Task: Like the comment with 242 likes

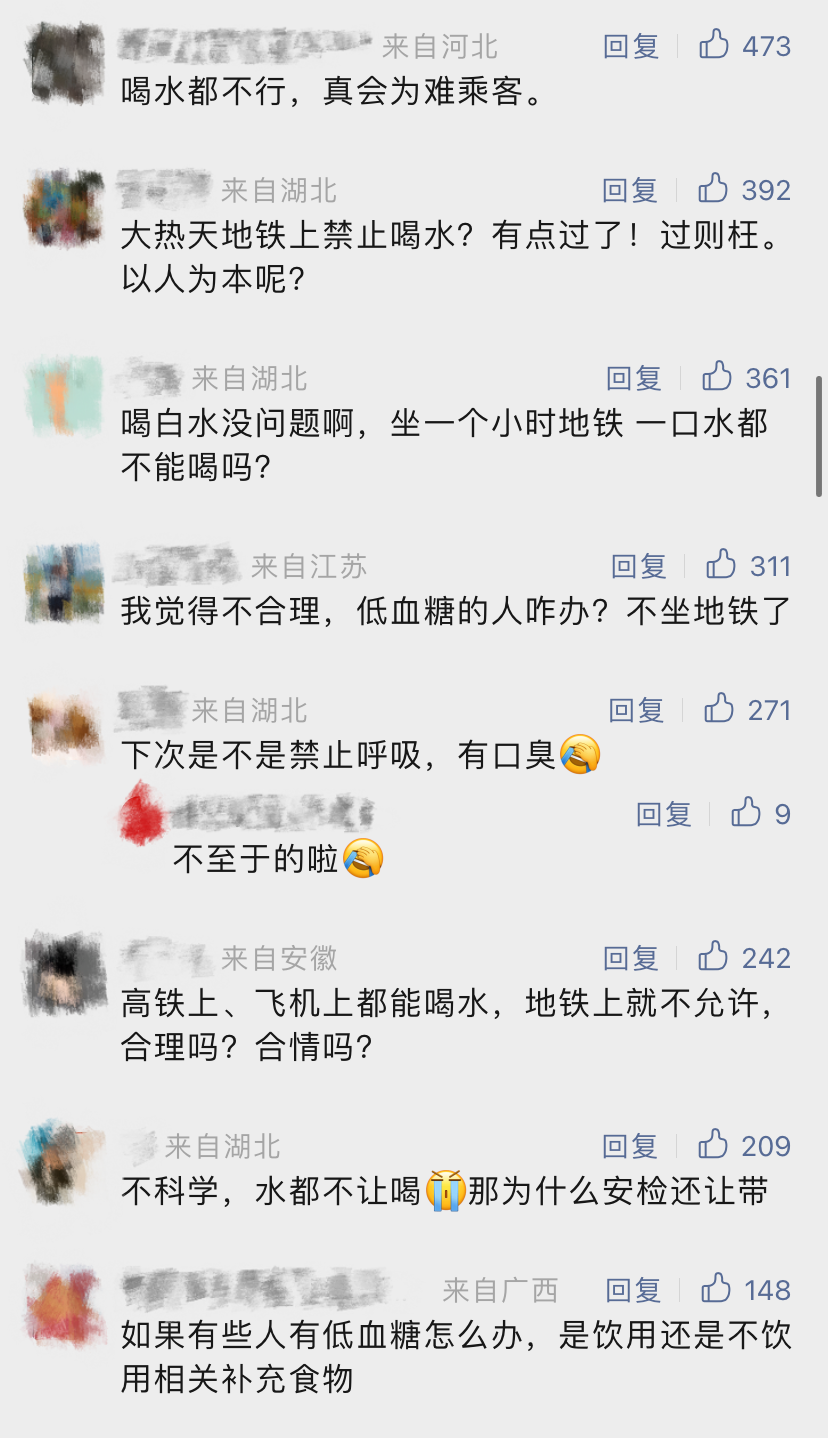Action: (714, 957)
